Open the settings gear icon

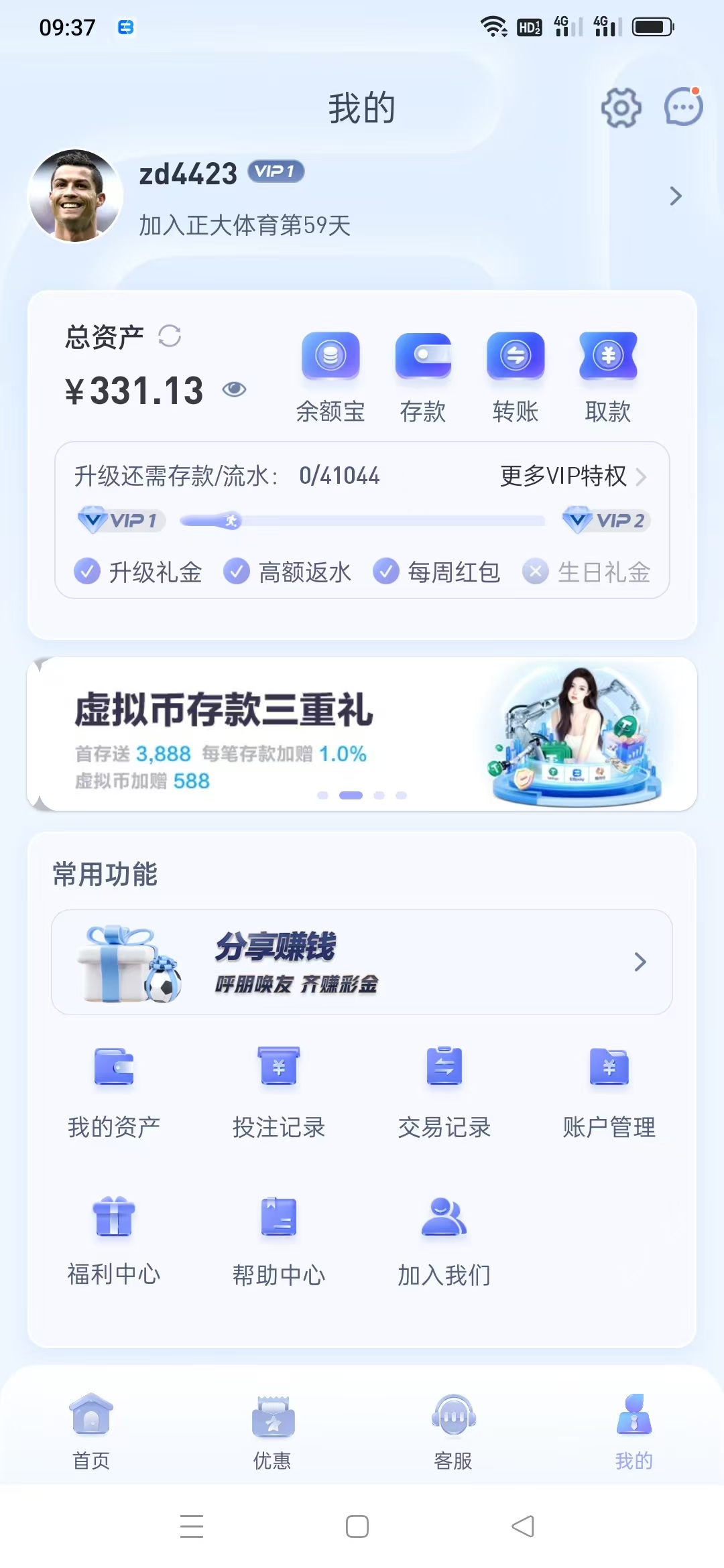click(620, 107)
